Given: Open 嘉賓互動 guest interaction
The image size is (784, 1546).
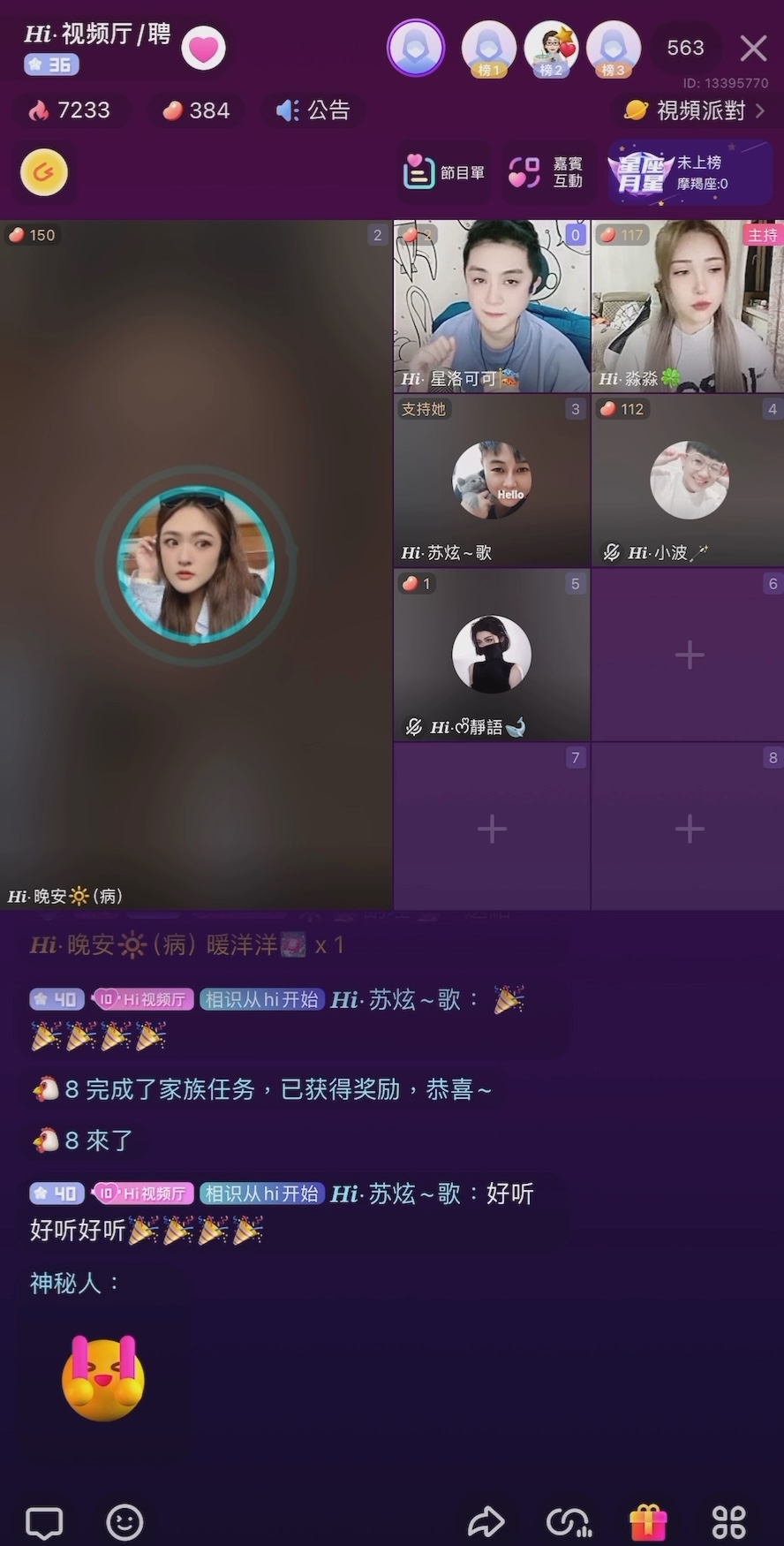Looking at the screenshot, I should 547,172.
